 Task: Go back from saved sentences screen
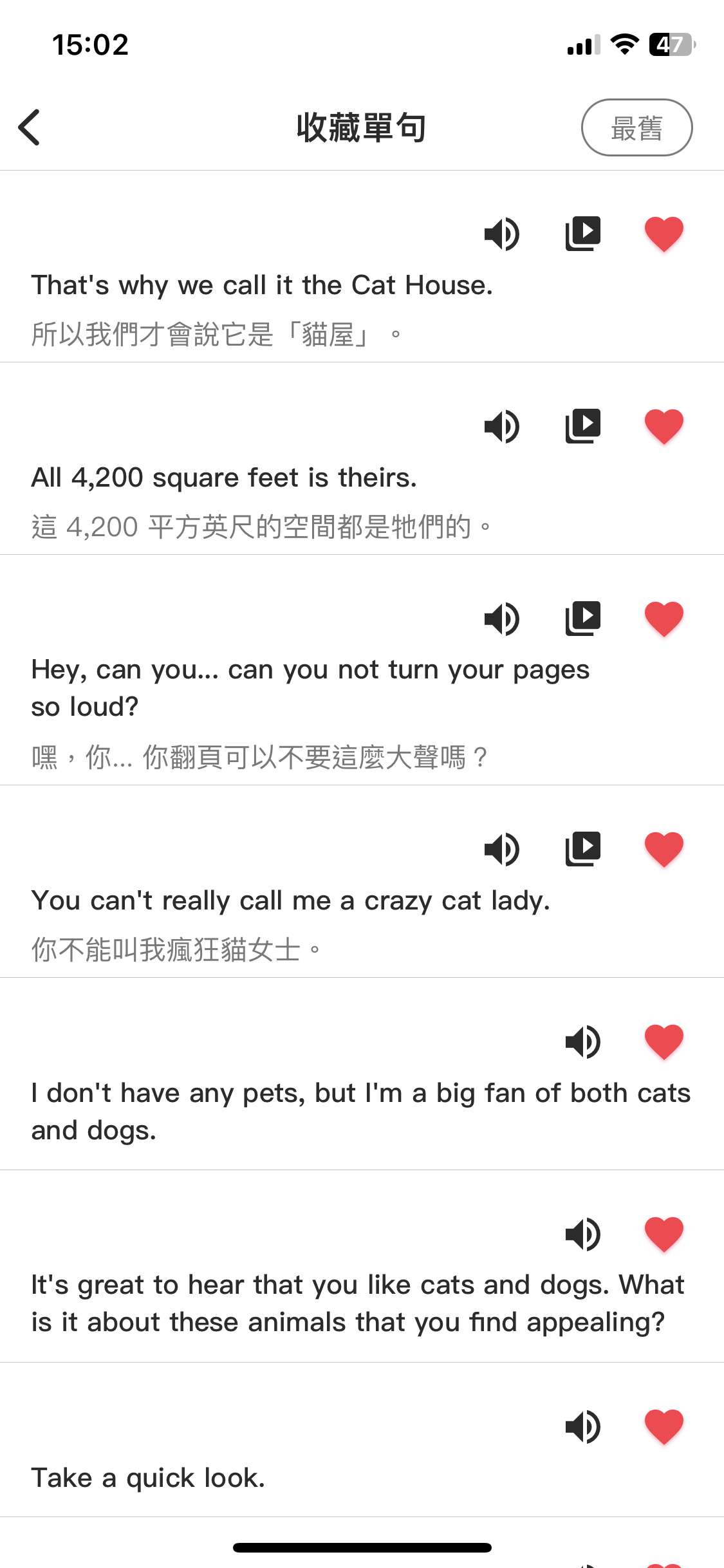pos(30,127)
